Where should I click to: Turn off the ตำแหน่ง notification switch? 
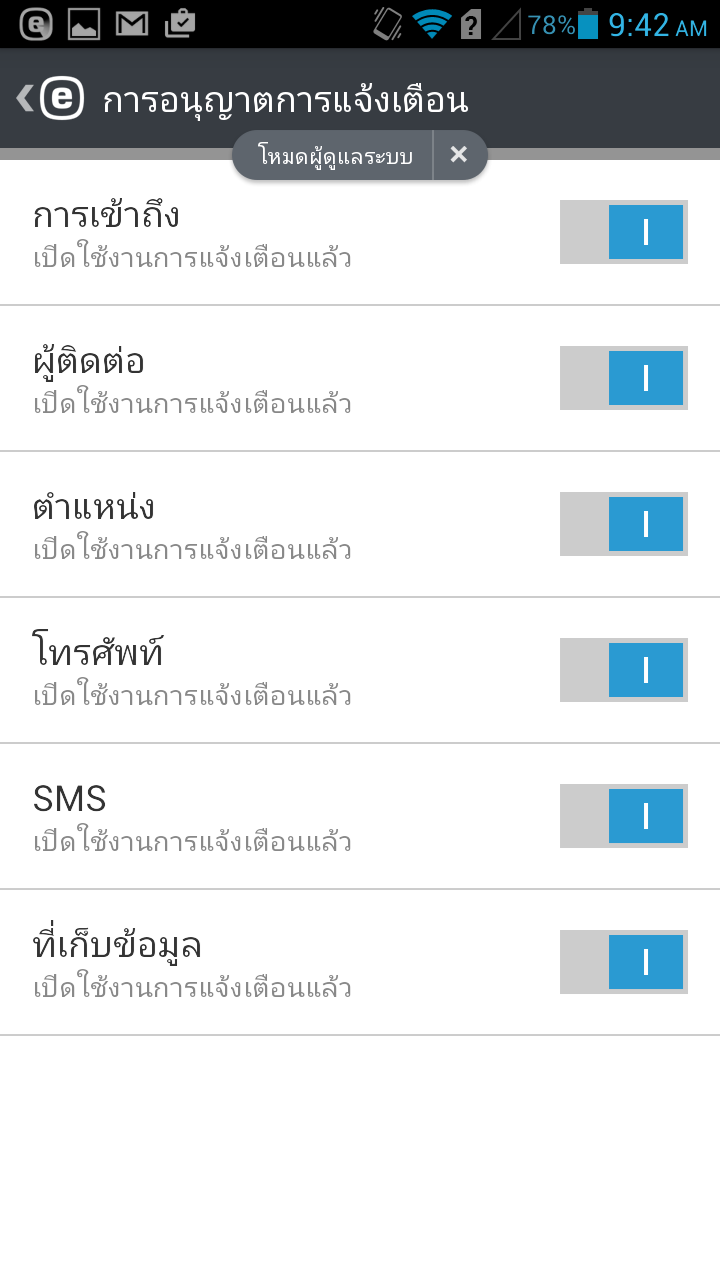coord(624,524)
